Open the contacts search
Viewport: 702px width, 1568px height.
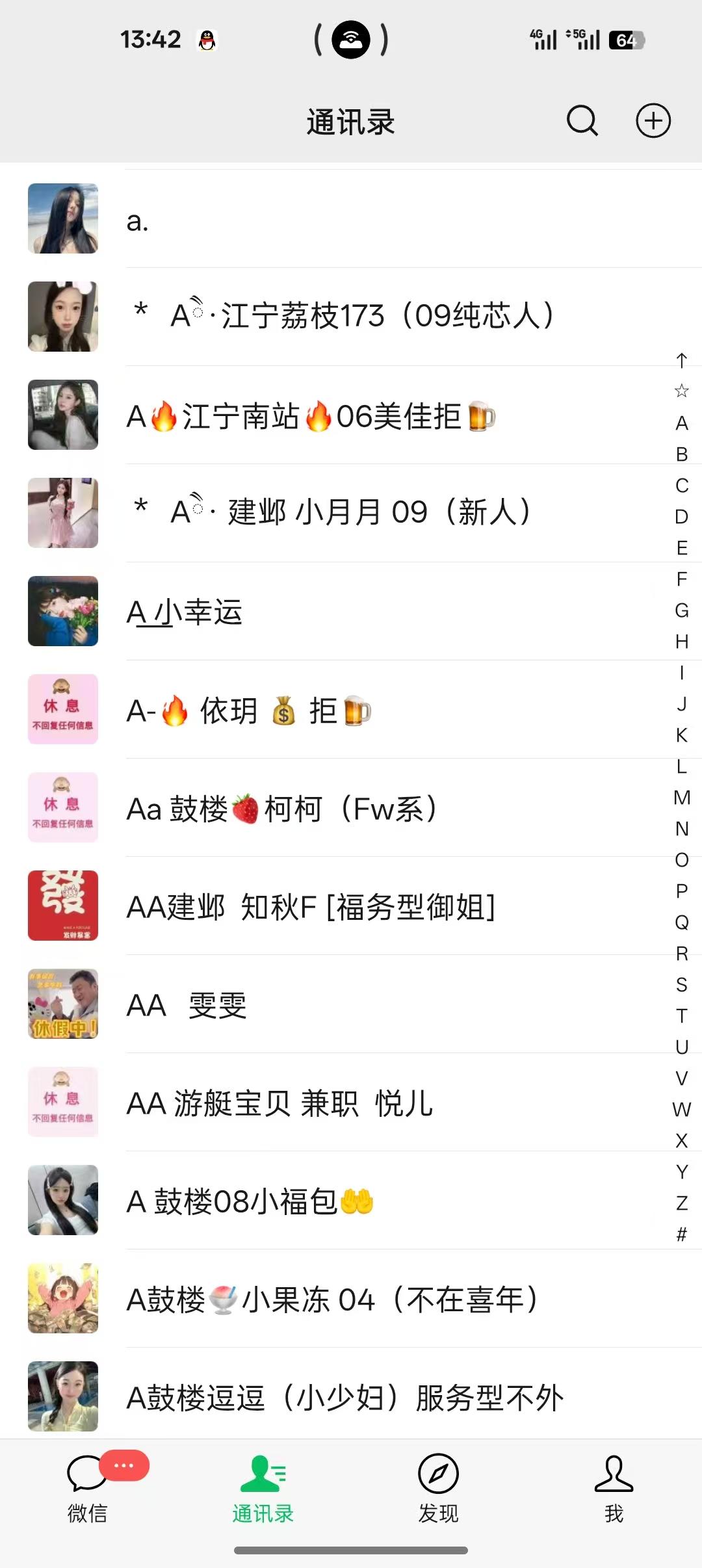pos(582,121)
